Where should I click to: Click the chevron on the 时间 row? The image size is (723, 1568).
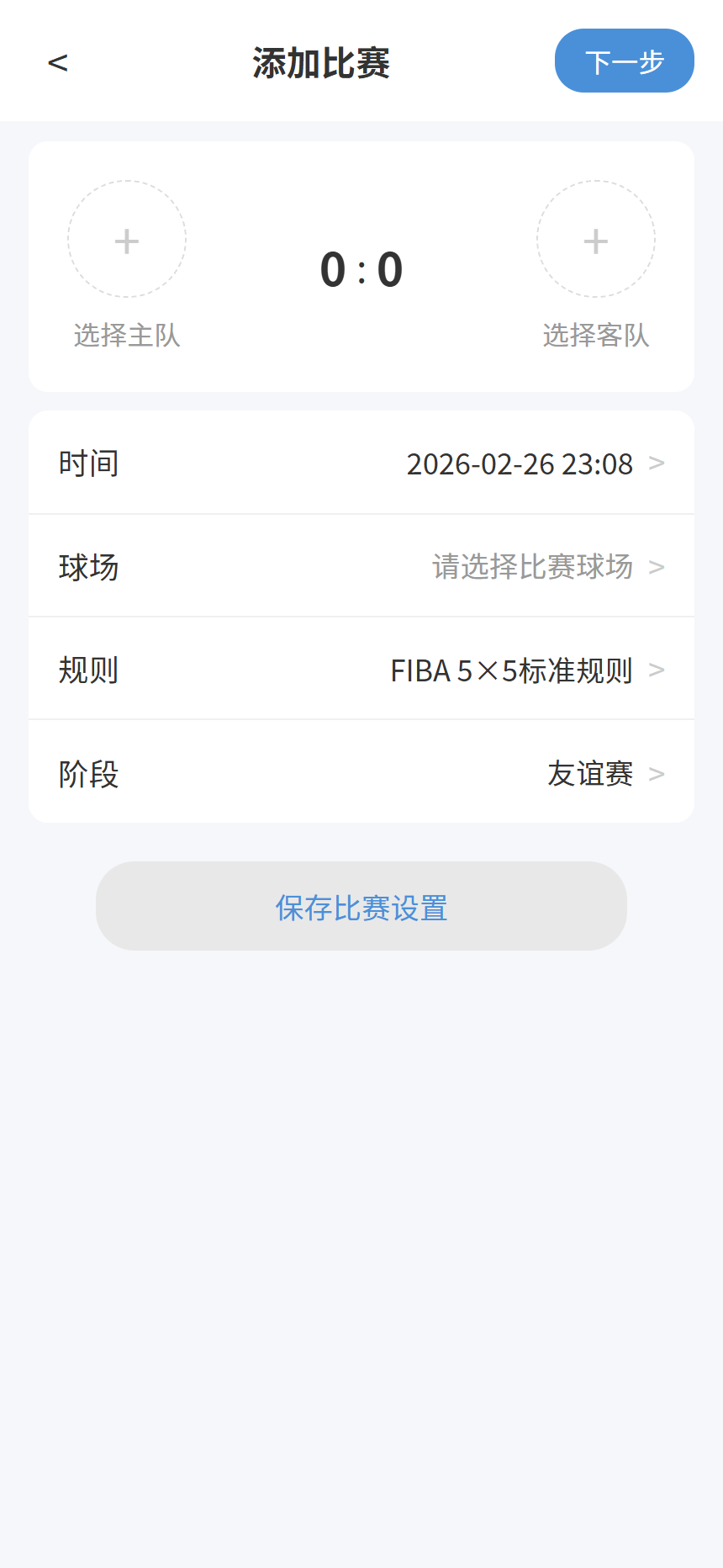click(x=657, y=463)
